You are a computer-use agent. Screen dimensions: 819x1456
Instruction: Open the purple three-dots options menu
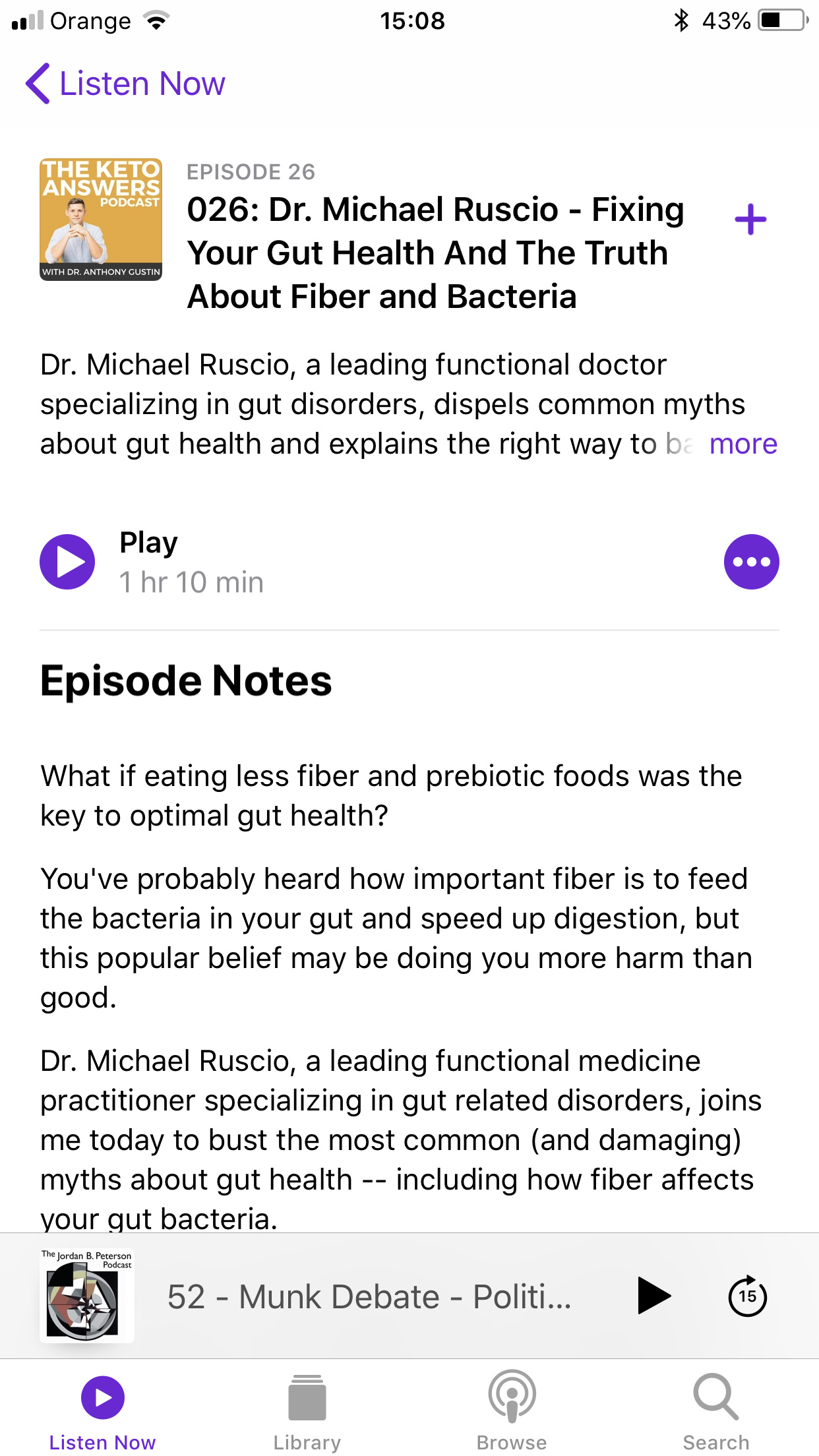point(752,562)
